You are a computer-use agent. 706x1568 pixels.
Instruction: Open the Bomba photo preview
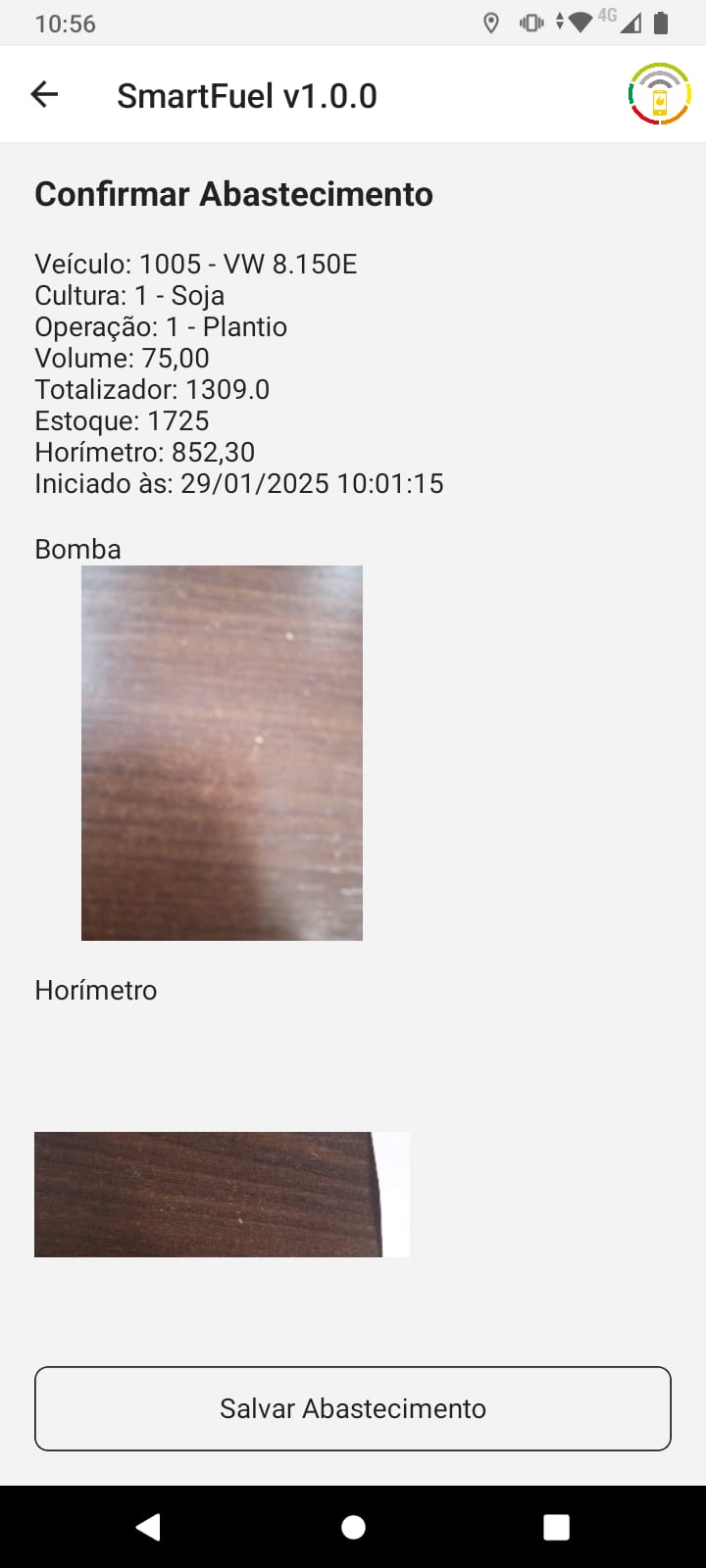click(222, 753)
